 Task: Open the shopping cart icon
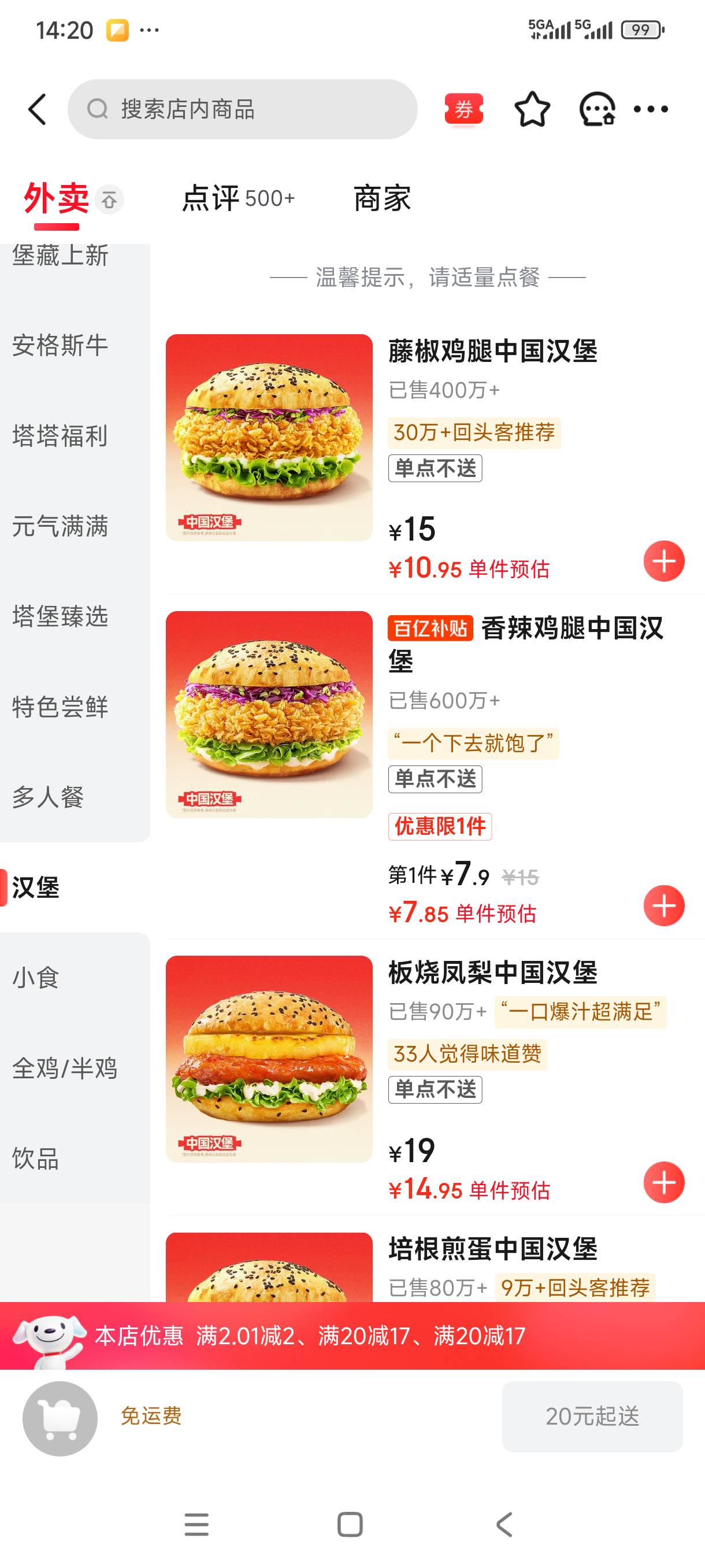click(60, 1418)
